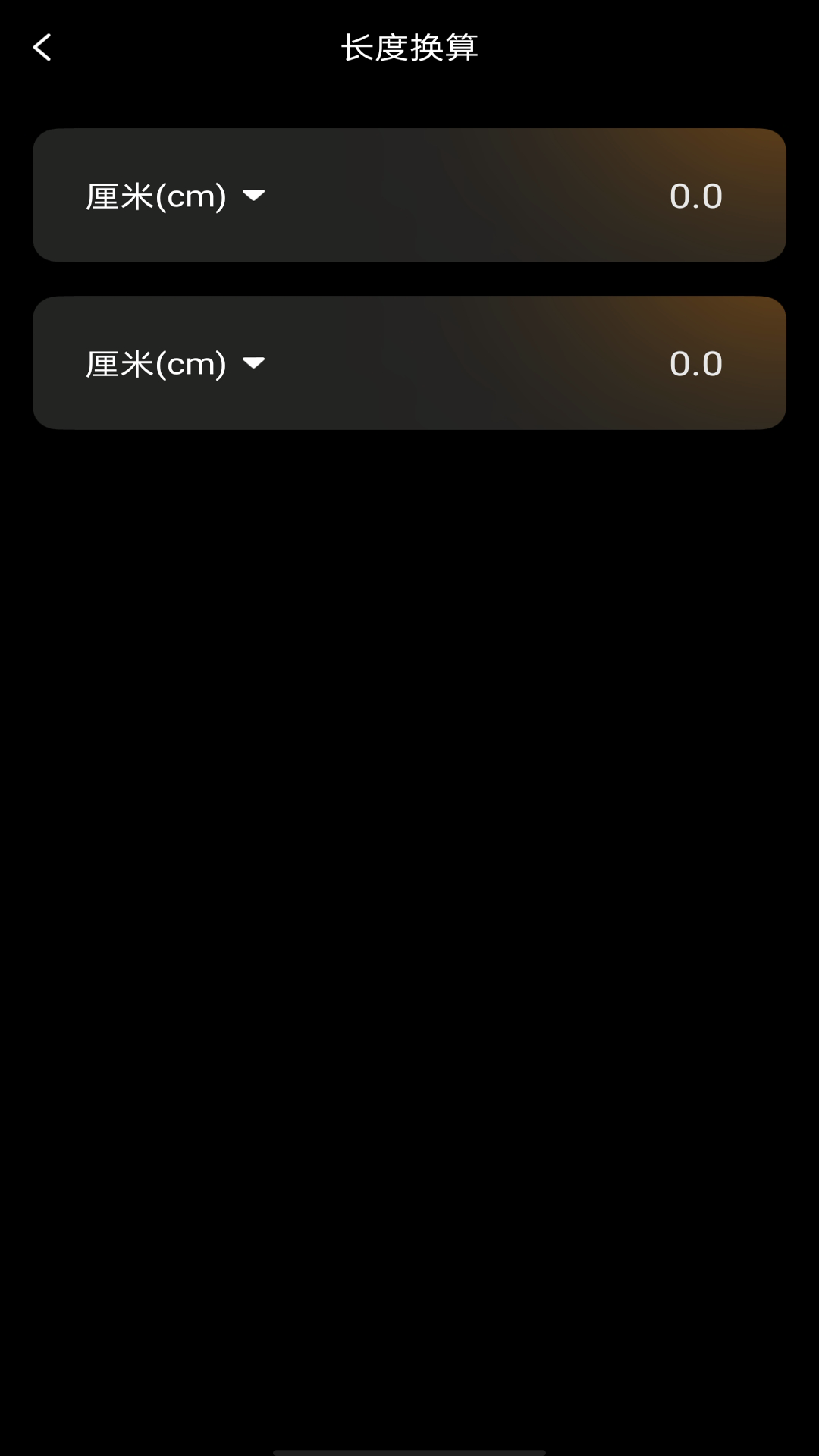
Task: Click the downward triangle beside lower 厘米(cm)
Action: 253,362
